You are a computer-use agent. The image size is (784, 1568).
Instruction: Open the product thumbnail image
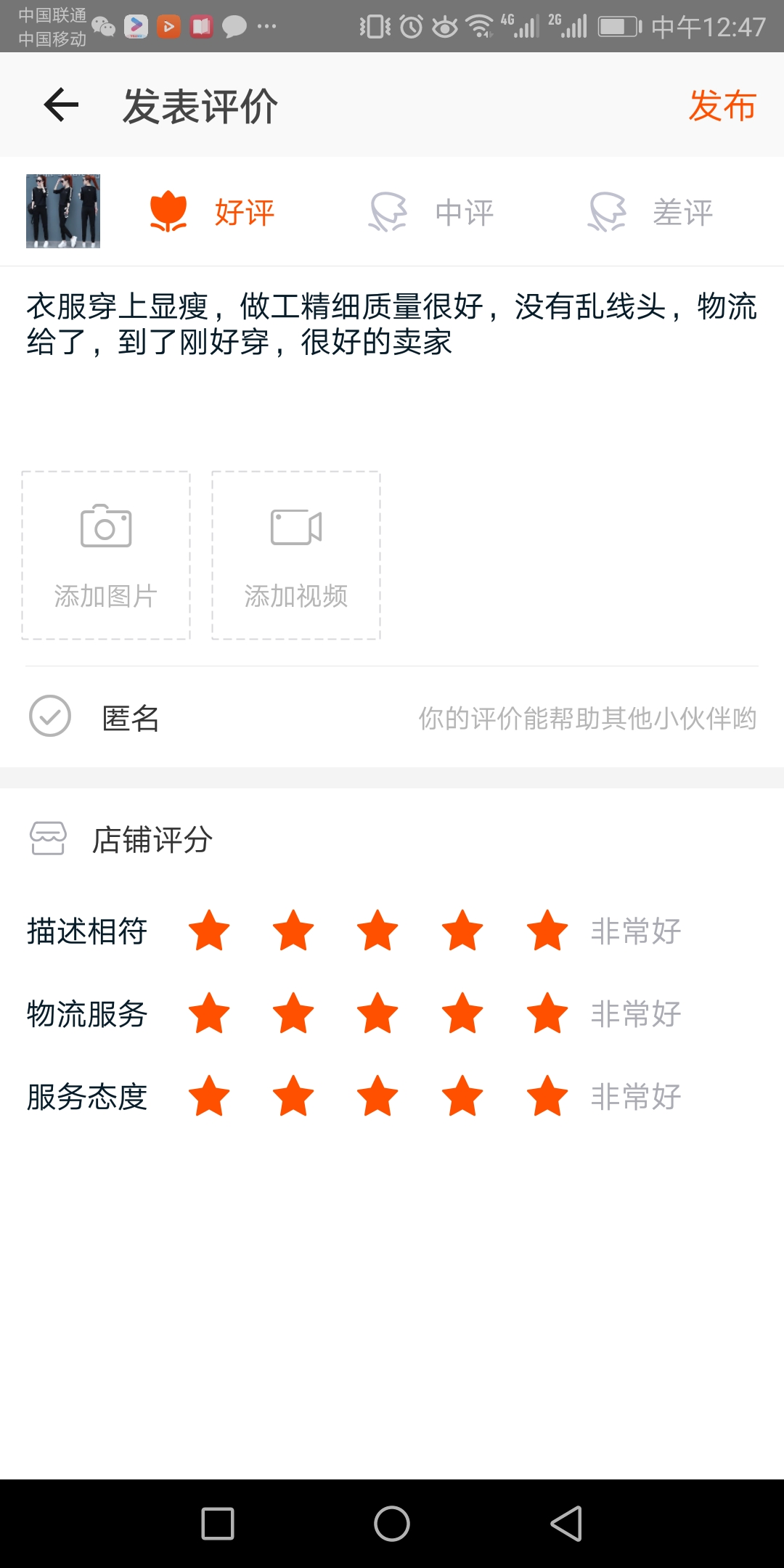coord(63,211)
